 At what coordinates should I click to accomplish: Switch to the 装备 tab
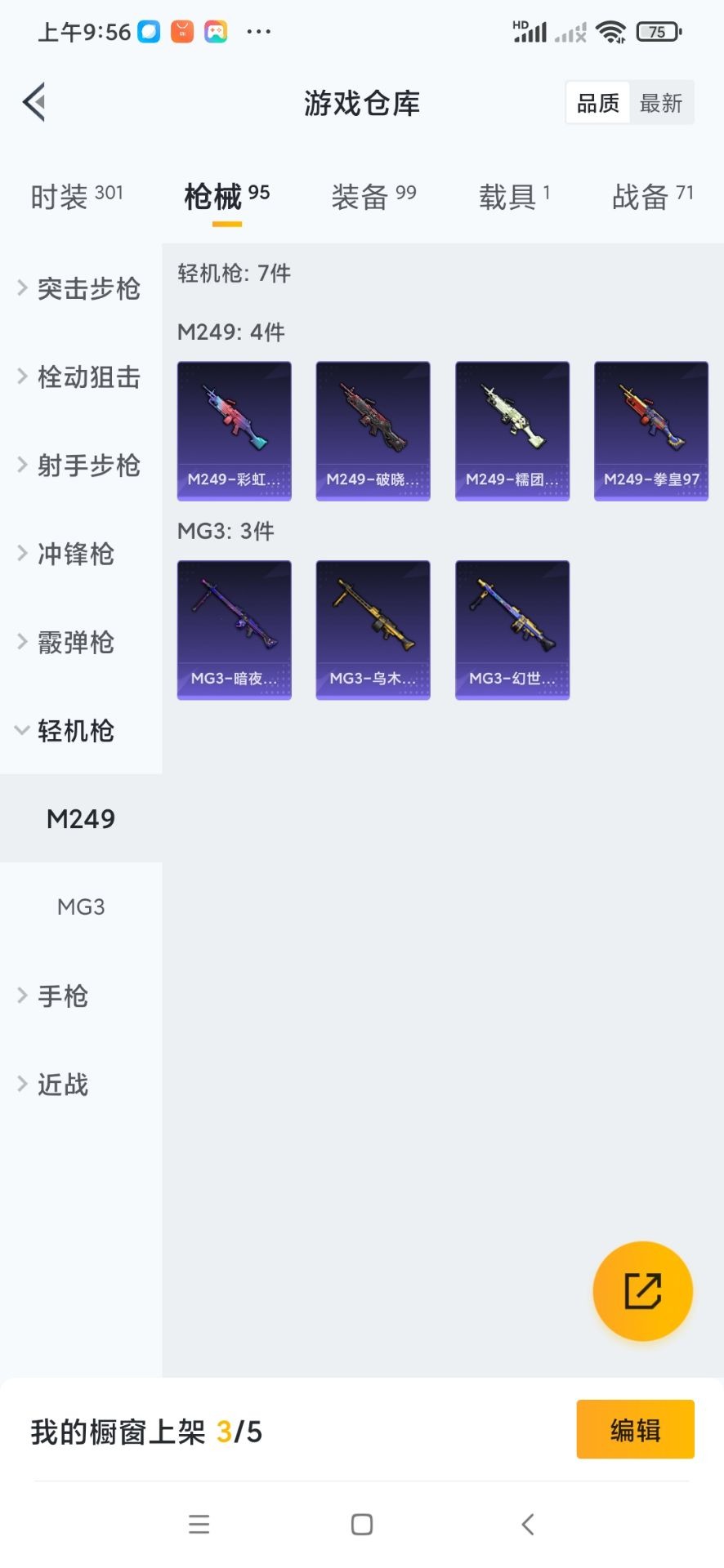pos(373,196)
